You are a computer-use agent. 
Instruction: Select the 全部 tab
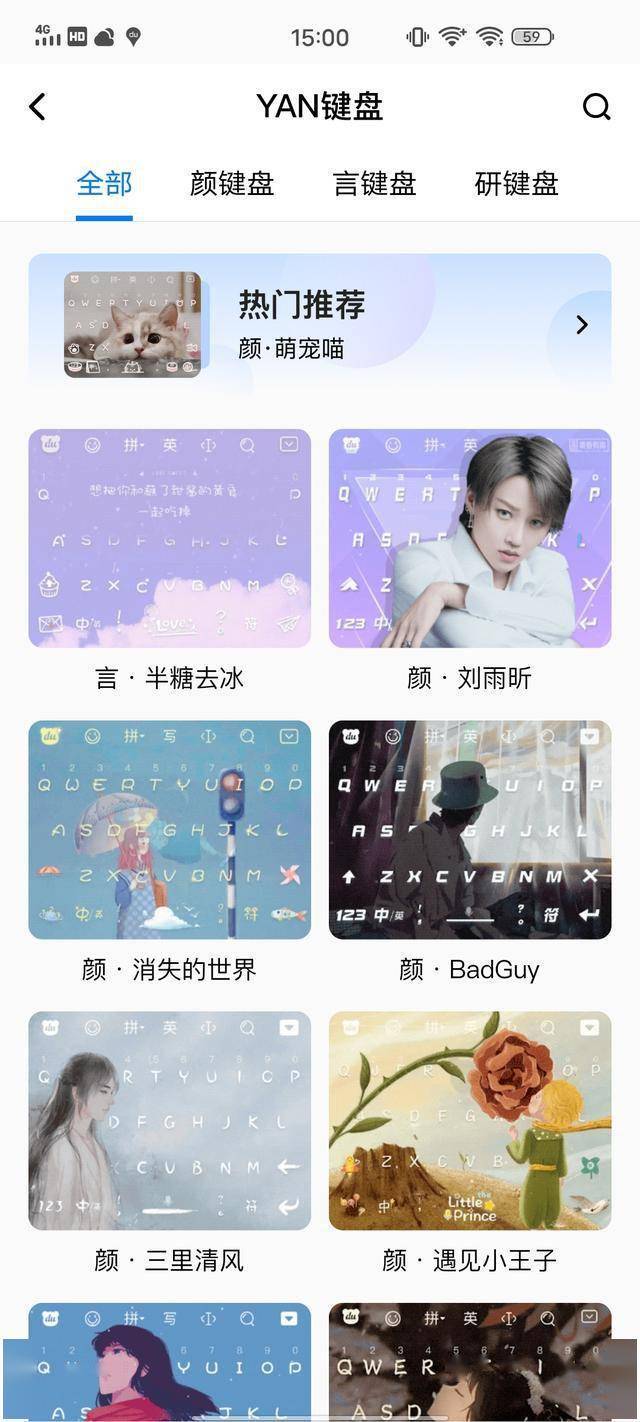pos(104,184)
